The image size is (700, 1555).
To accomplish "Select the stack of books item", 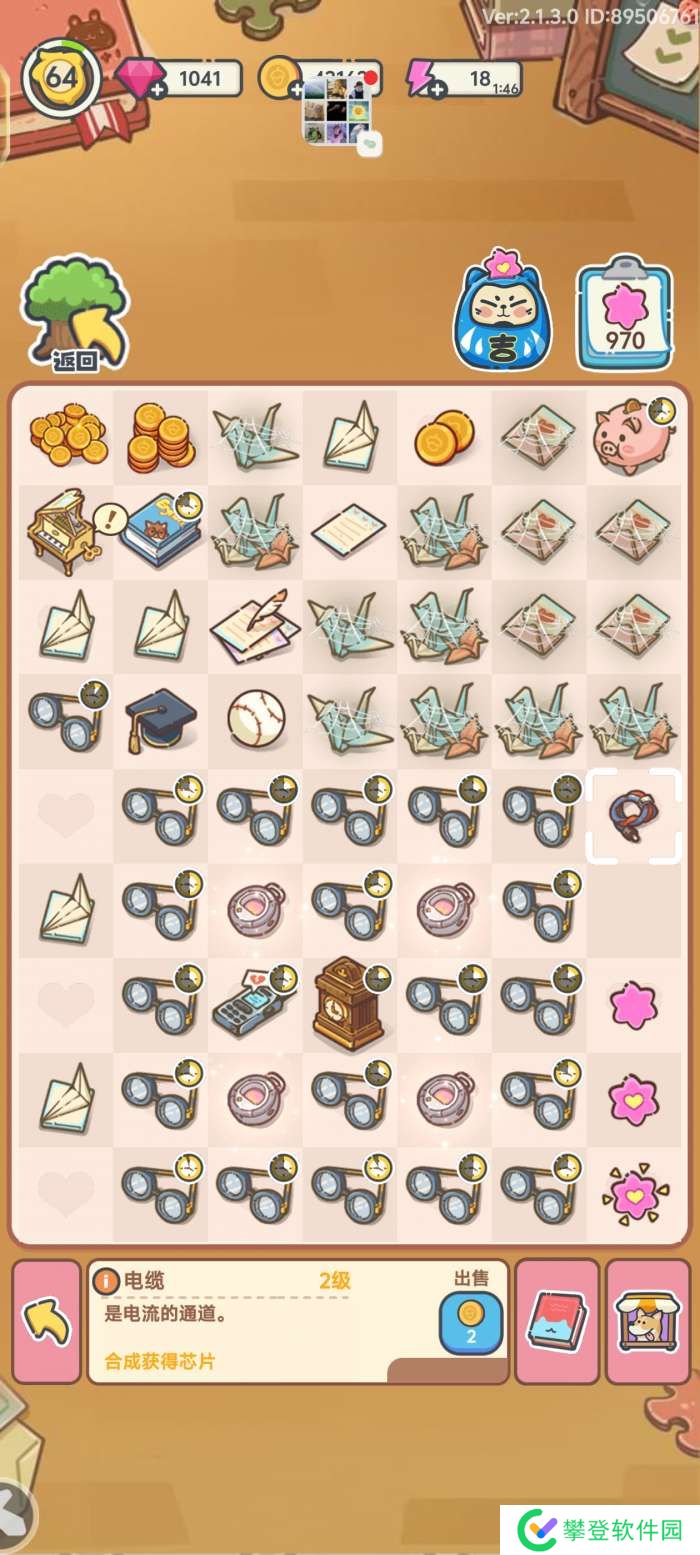I will [160, 530].
